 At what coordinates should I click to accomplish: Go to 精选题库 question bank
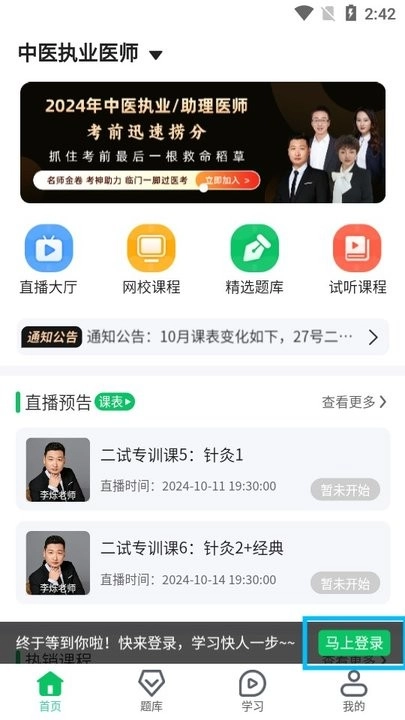click(254, 259)
